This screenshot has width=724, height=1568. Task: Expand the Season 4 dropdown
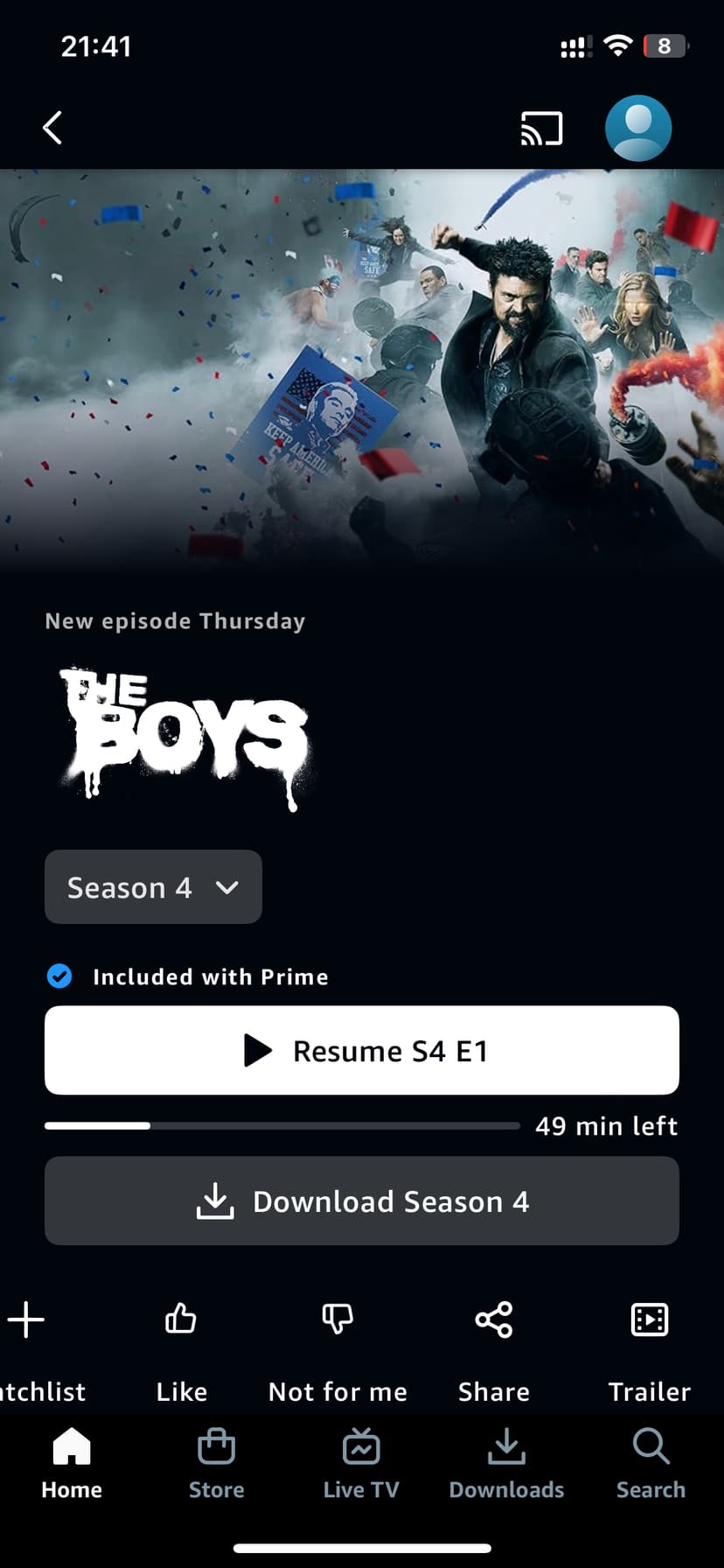tap(153, 887)
